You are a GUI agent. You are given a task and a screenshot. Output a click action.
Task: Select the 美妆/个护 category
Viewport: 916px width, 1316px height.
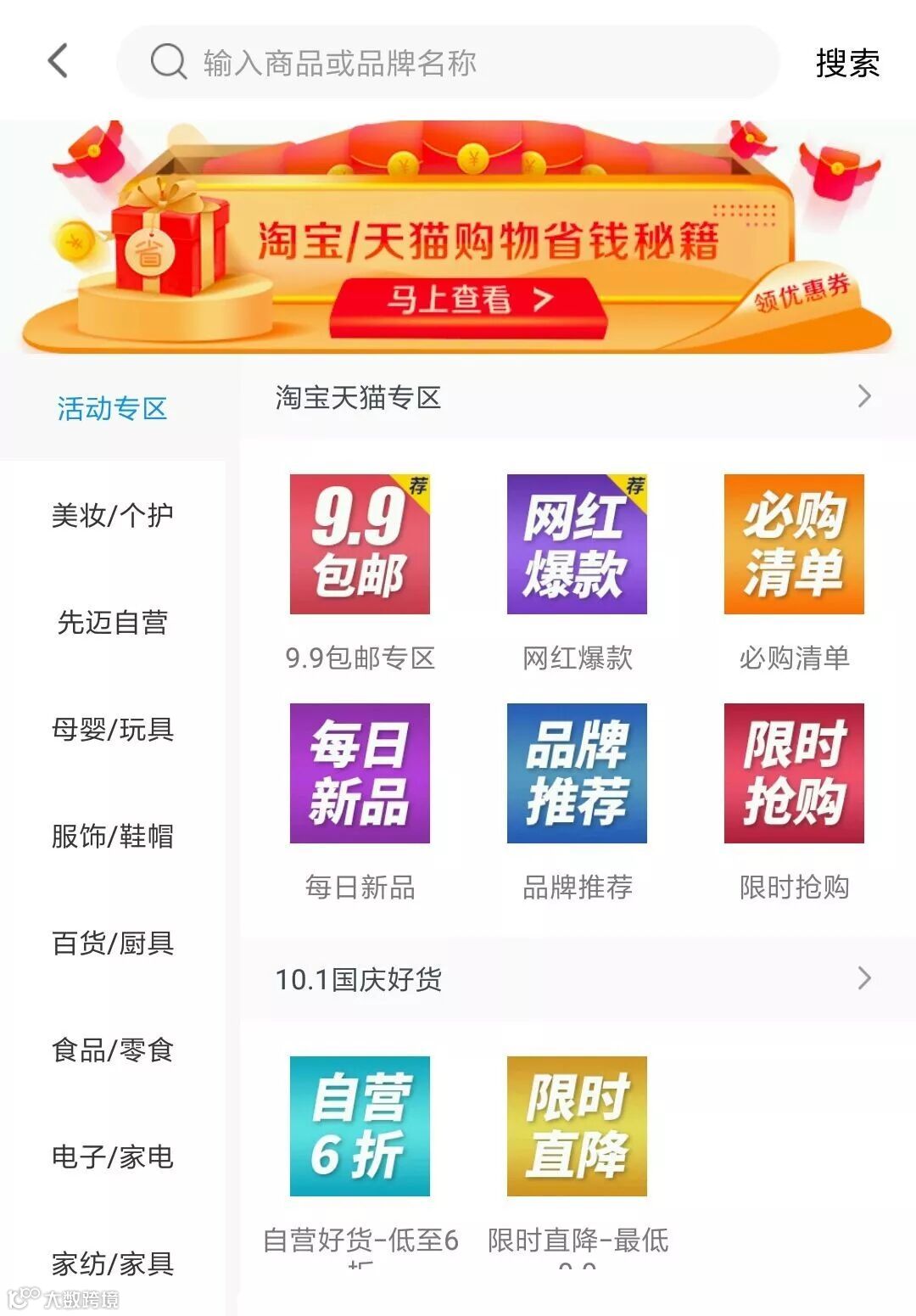click(x=113, y=515)
